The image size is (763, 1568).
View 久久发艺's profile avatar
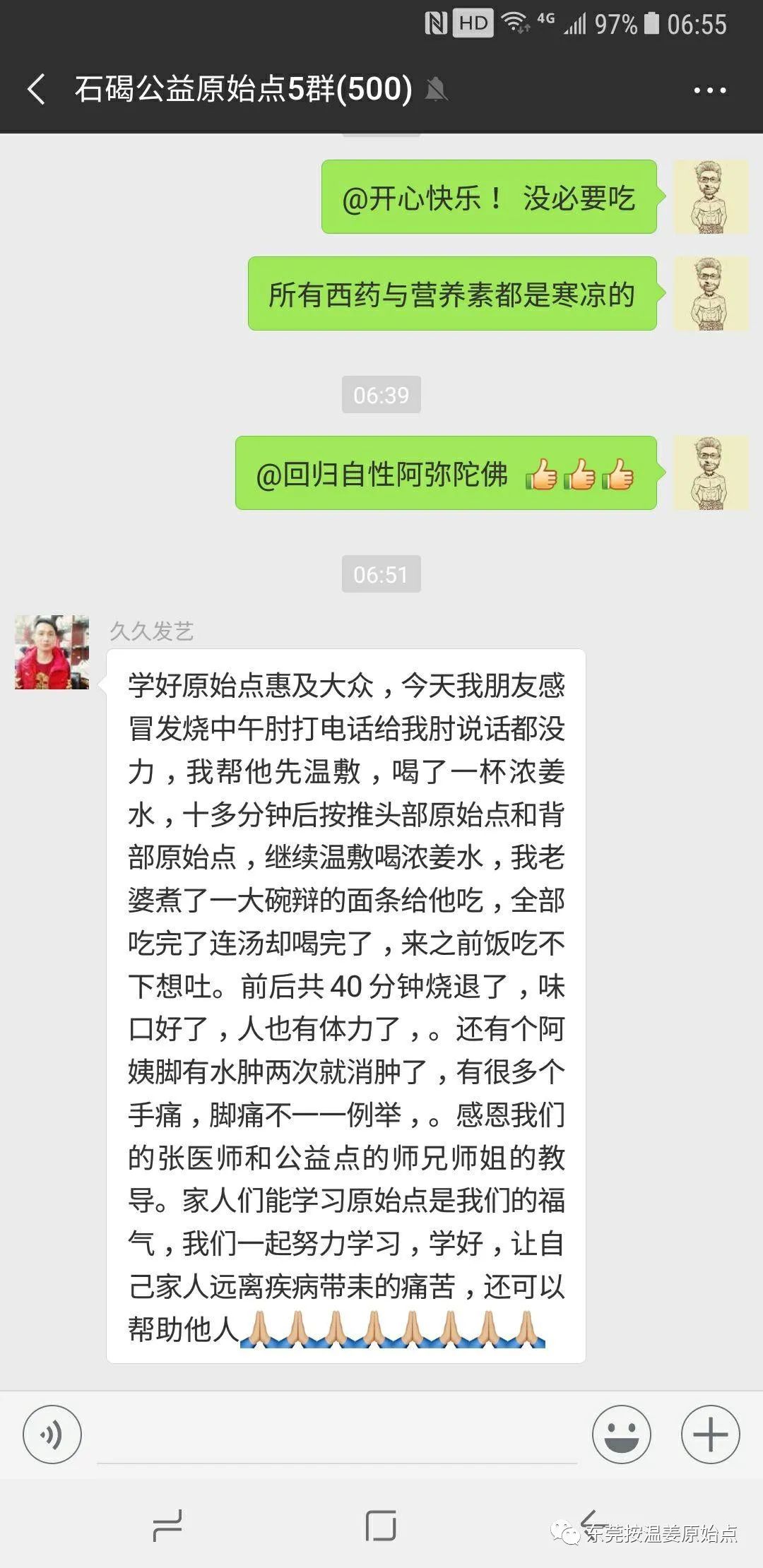pos(52,653)
